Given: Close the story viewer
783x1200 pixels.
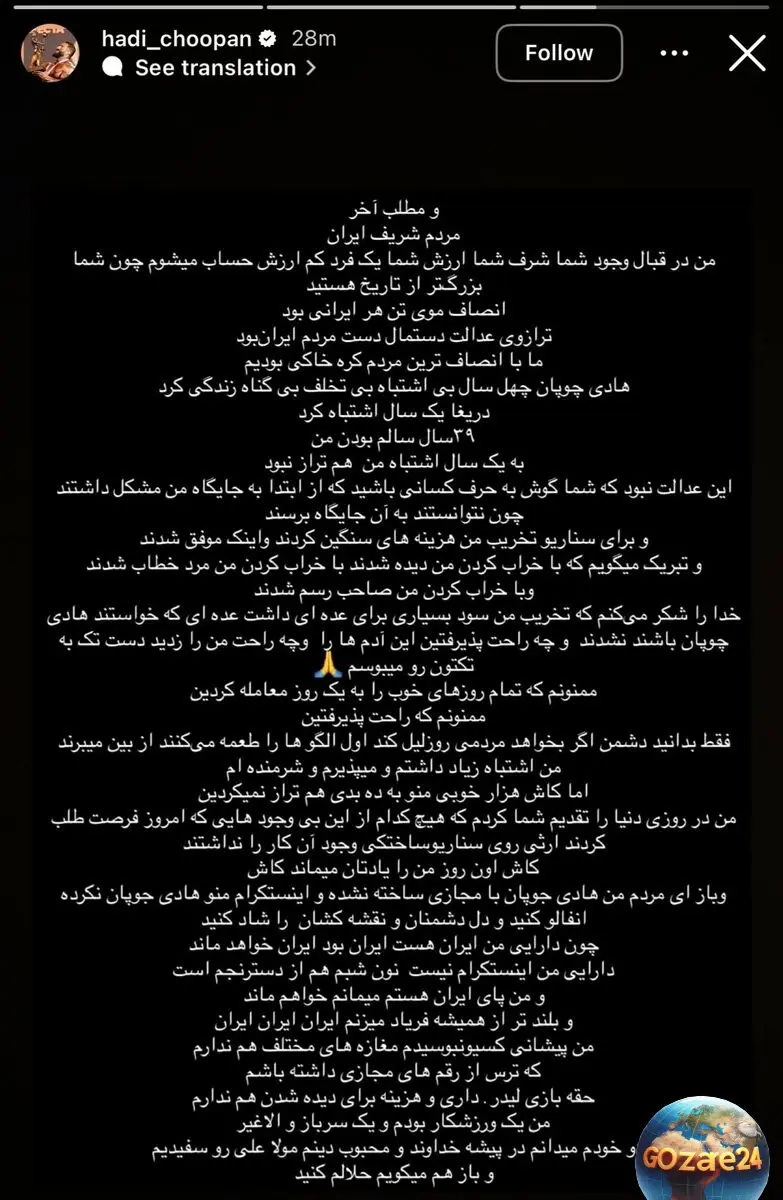Looking at the screenshot, I should click(747, 53).
